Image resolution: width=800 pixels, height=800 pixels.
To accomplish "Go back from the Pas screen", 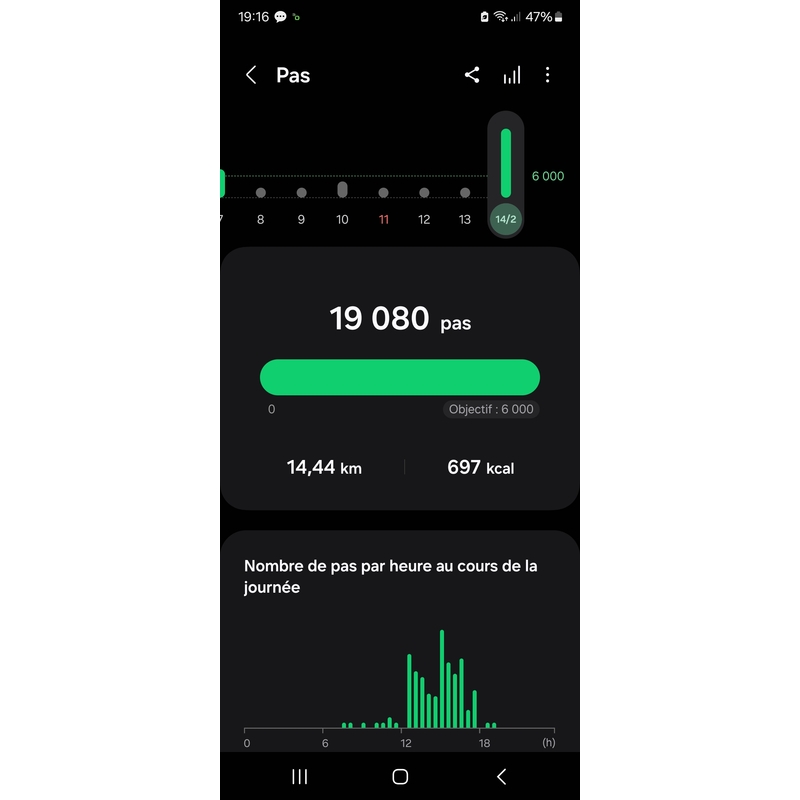I will click(251, 75).
